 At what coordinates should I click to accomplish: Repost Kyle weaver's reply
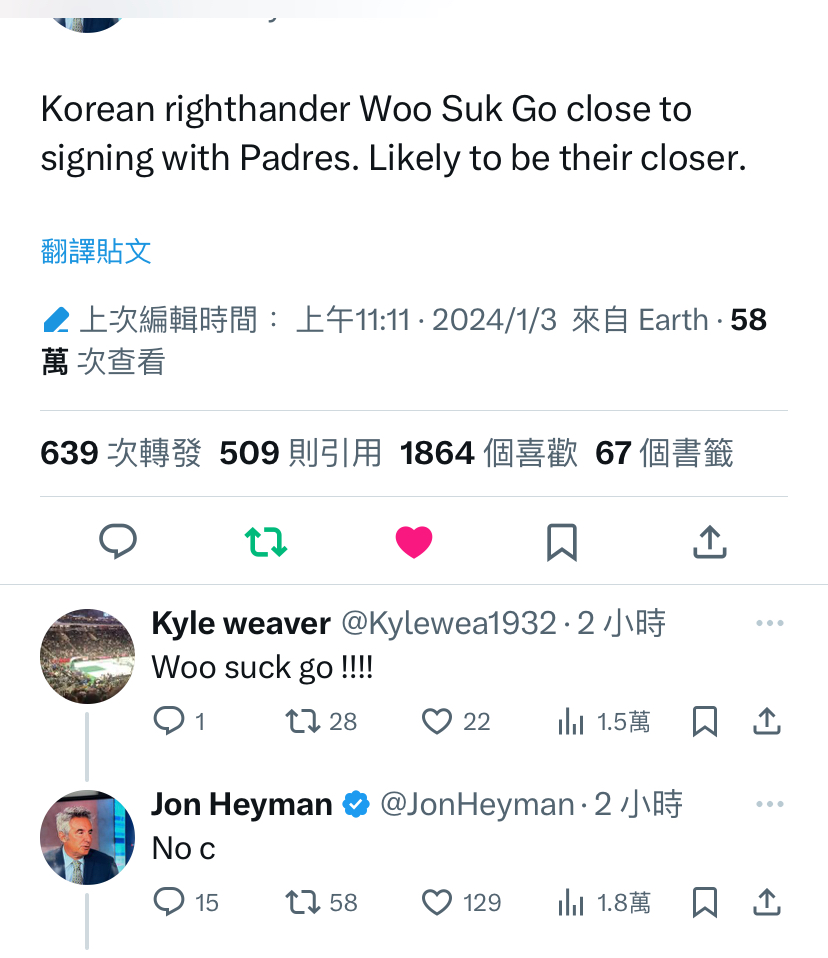coord(301,721)
